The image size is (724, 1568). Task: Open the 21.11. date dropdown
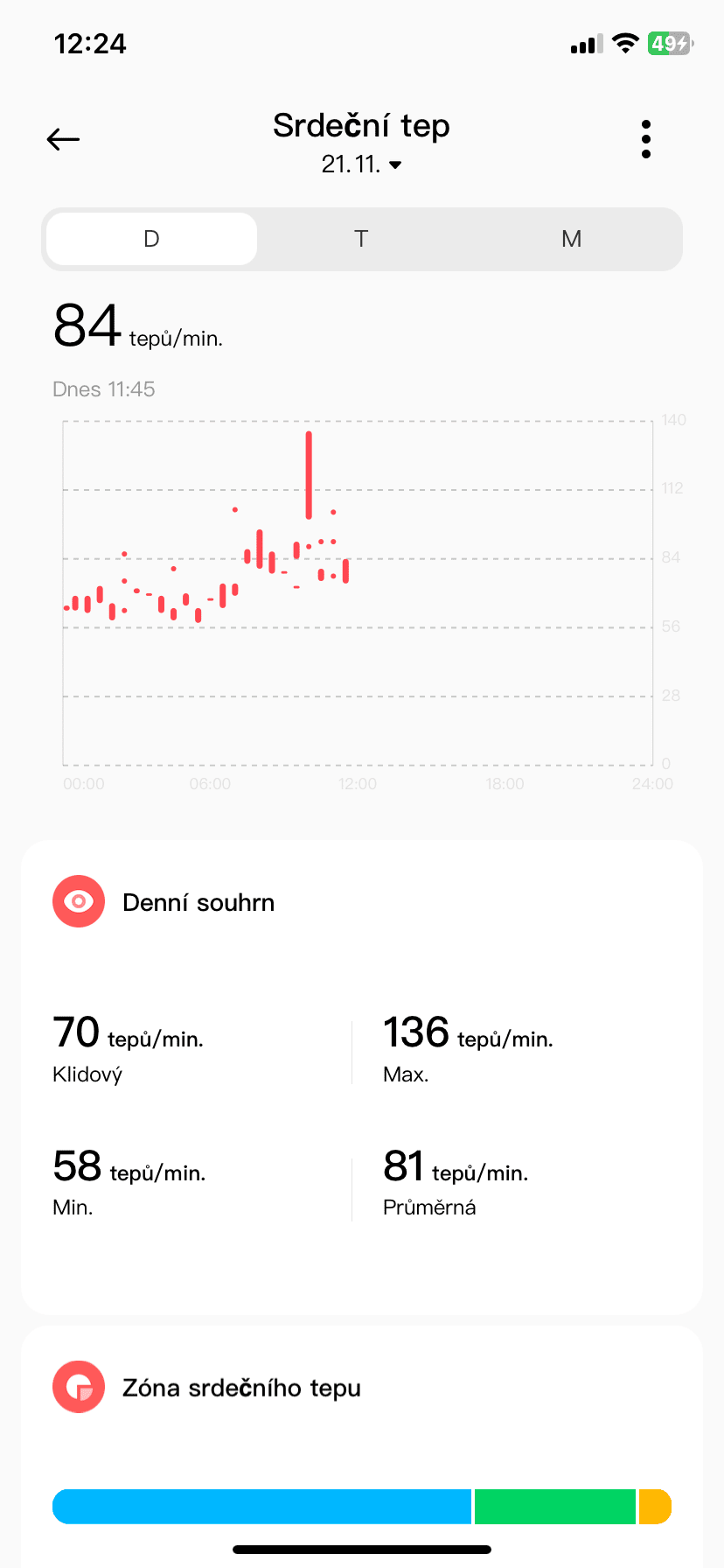coord(361,164)
